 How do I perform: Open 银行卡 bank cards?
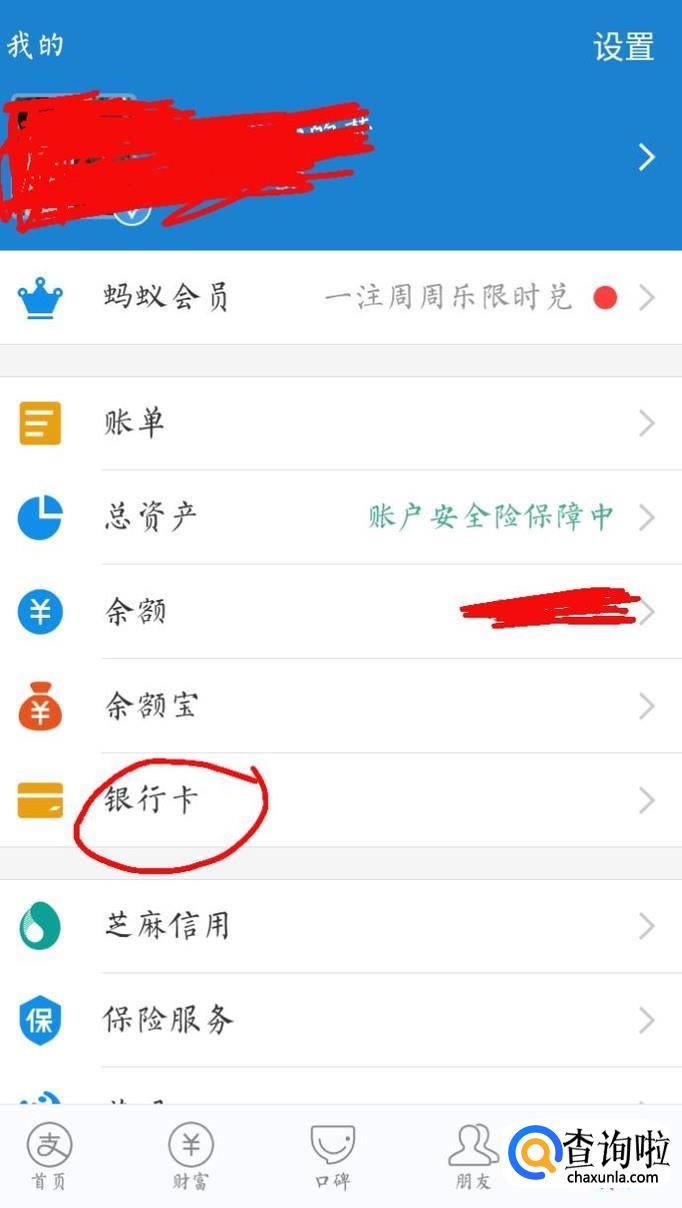point(340,800)
